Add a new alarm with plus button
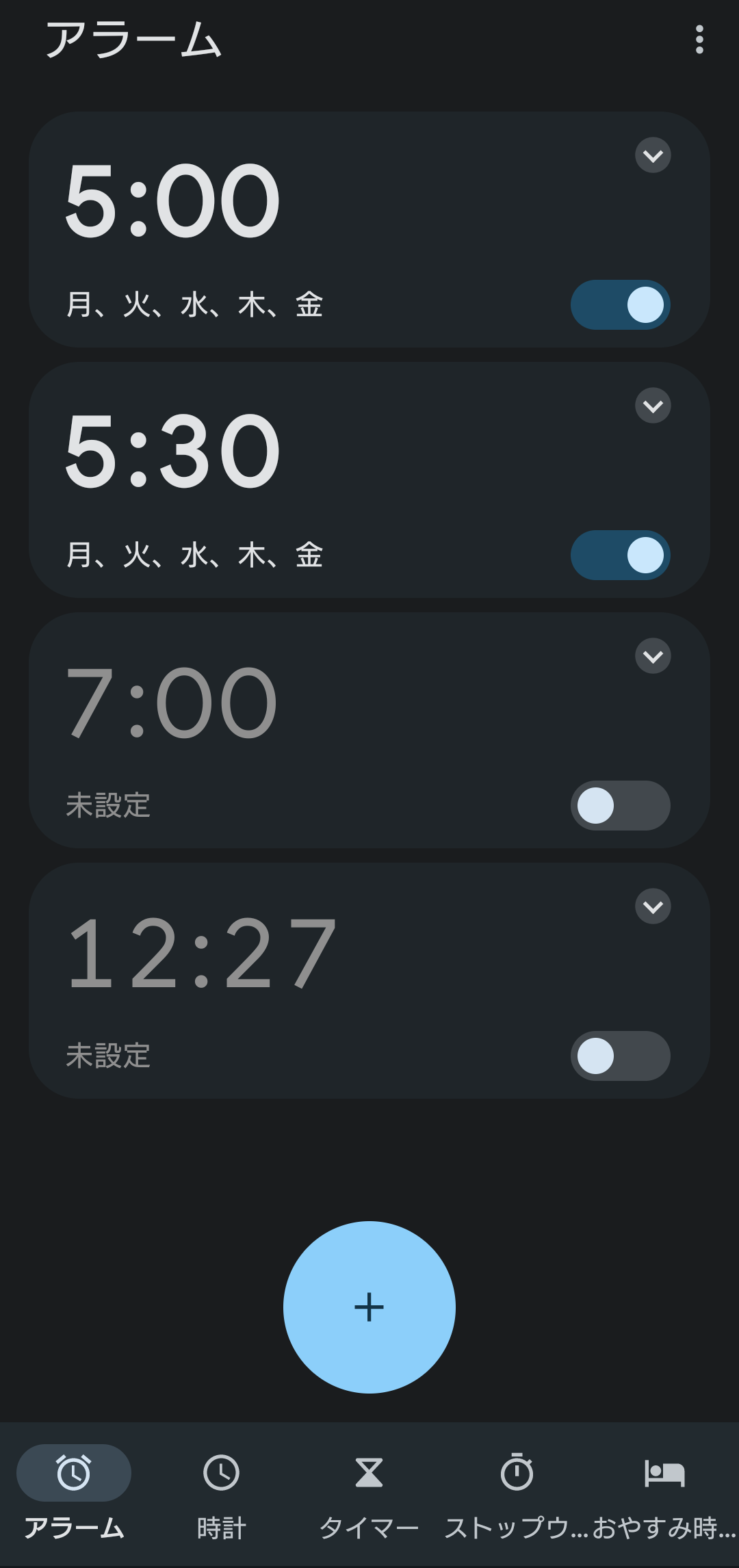The height and width of the screenshot is (1568, 739). (369, 1307)
